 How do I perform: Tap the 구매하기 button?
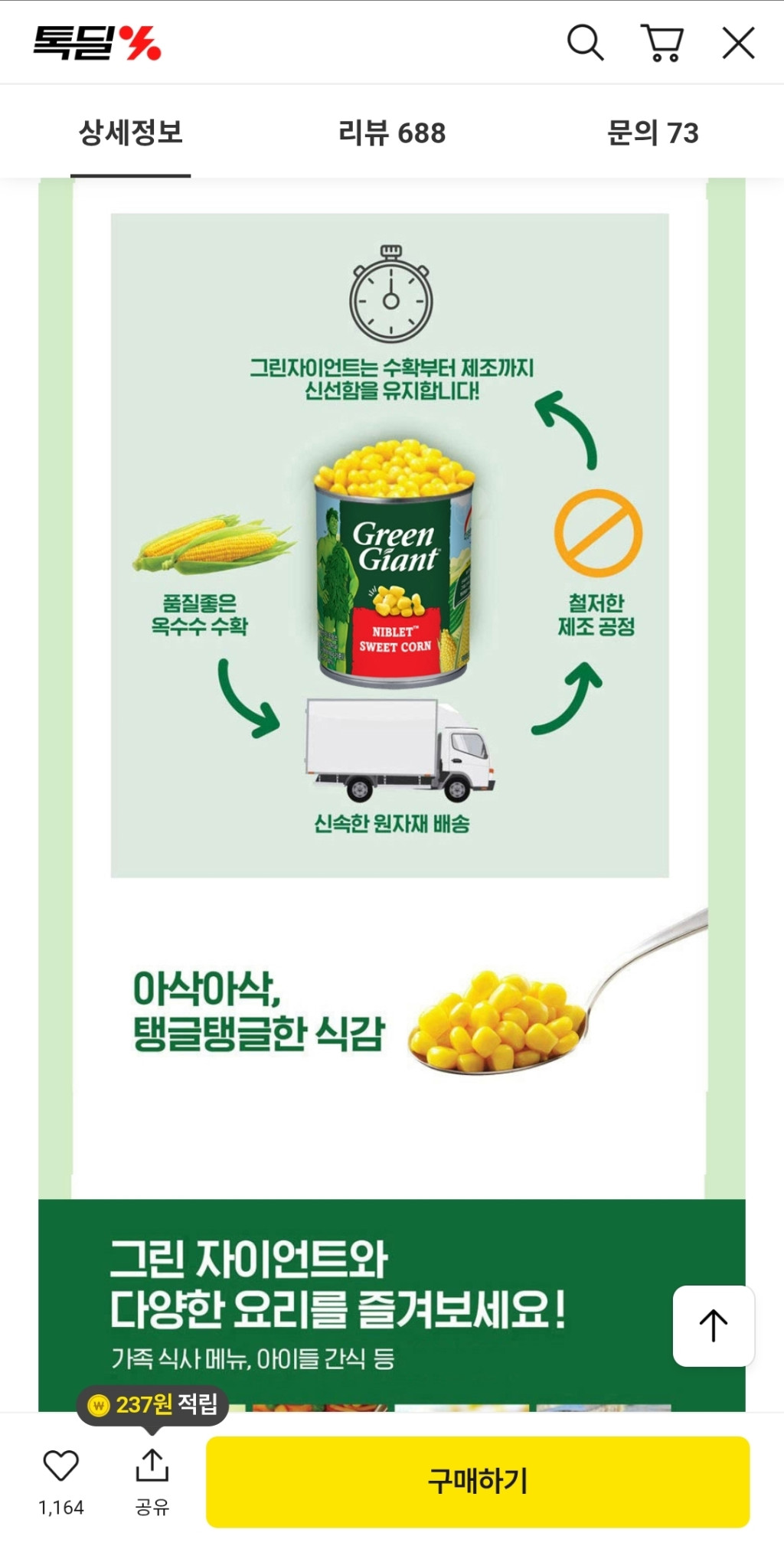tap(478, 1481)
